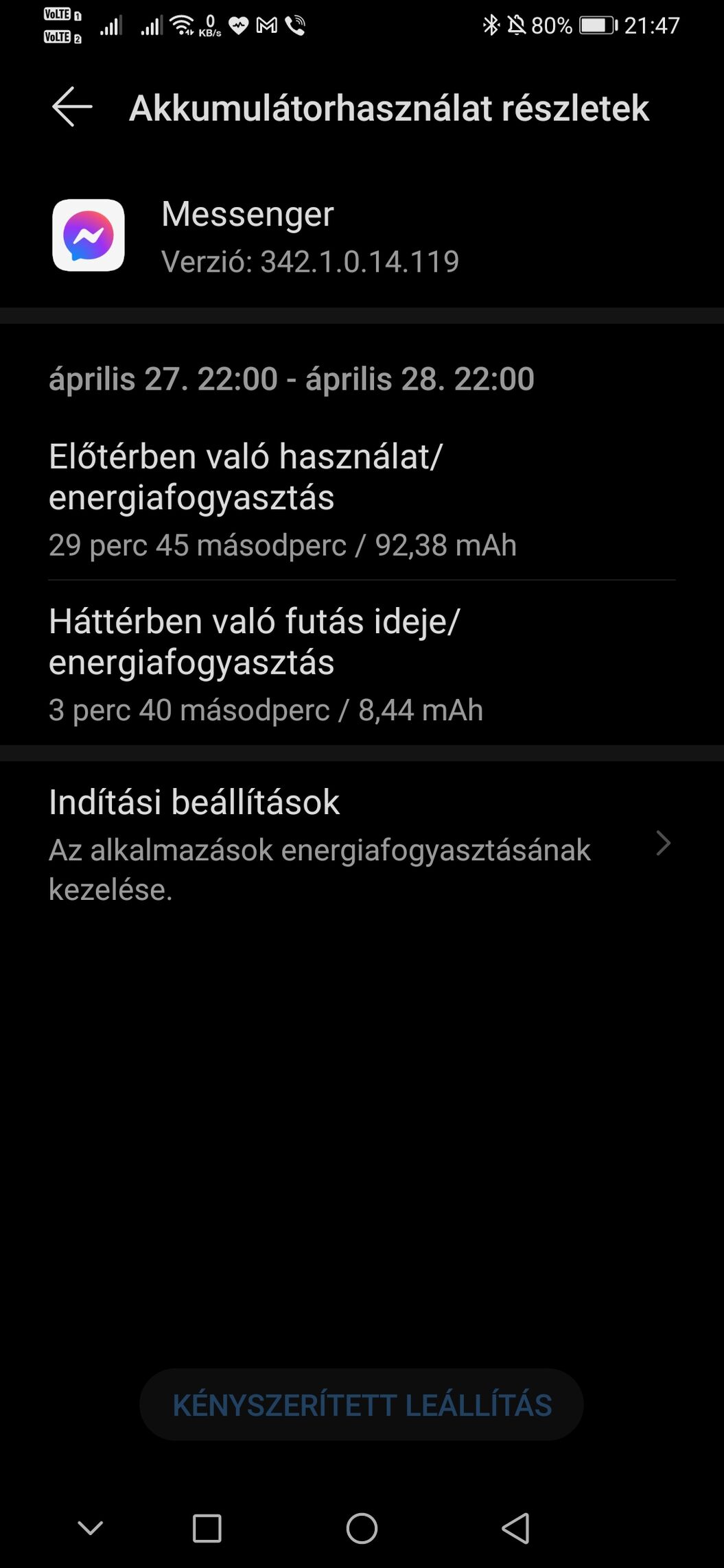Tap the system home button
This screenshot has height=1568, width=724.
362,1528
